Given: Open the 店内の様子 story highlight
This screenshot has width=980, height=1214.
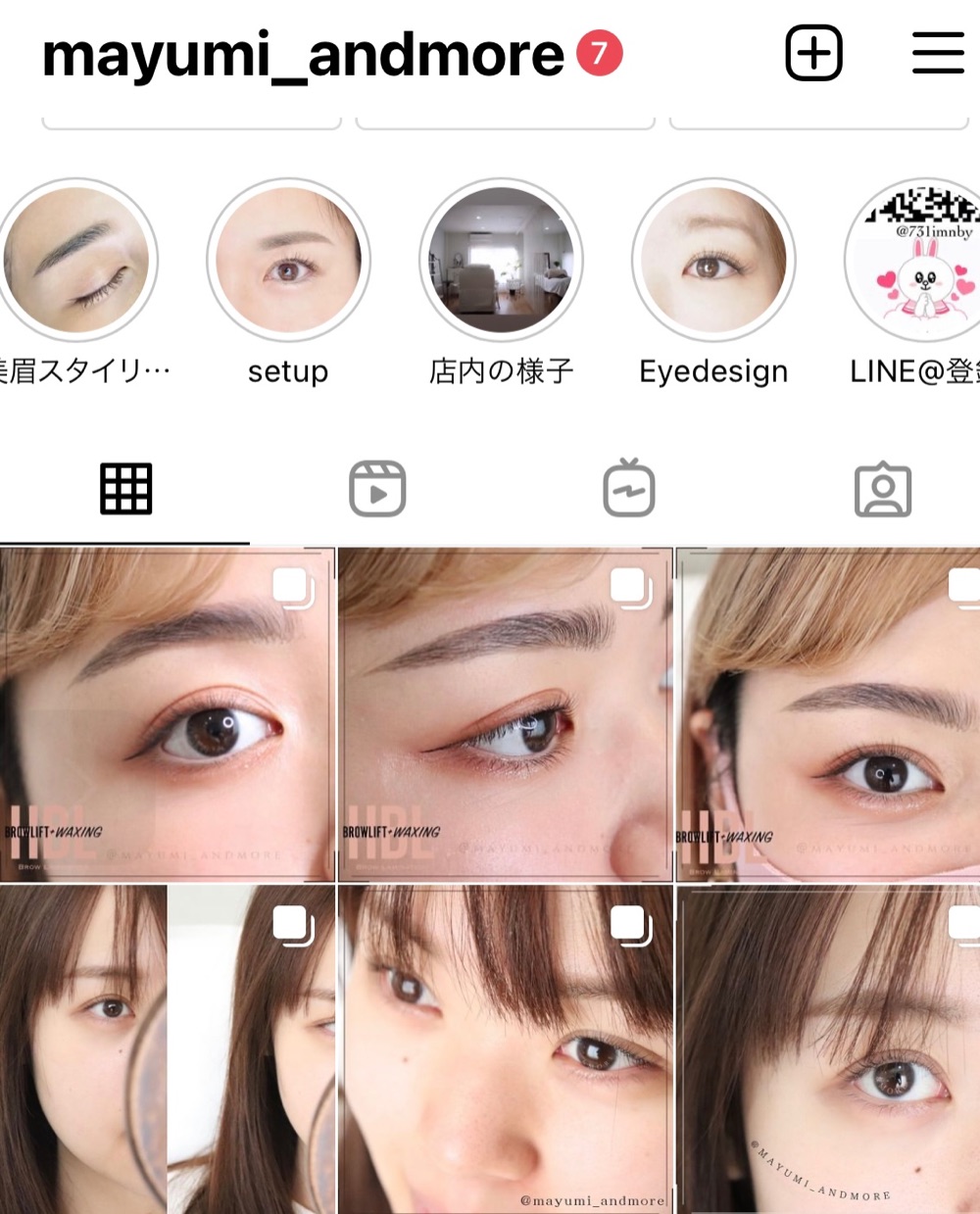Looking at the screenshot, I should tap(501, 261).
